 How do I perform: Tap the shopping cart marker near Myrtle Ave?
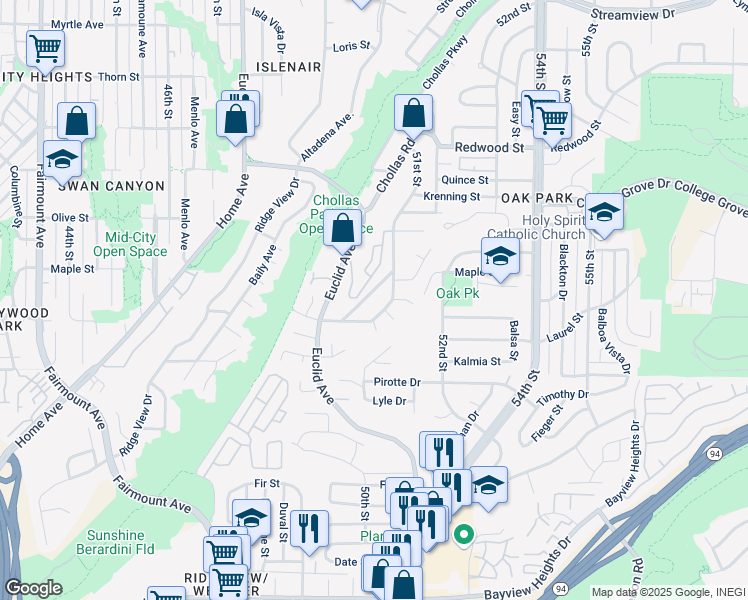pyautogui.click(x=45, y=47)
